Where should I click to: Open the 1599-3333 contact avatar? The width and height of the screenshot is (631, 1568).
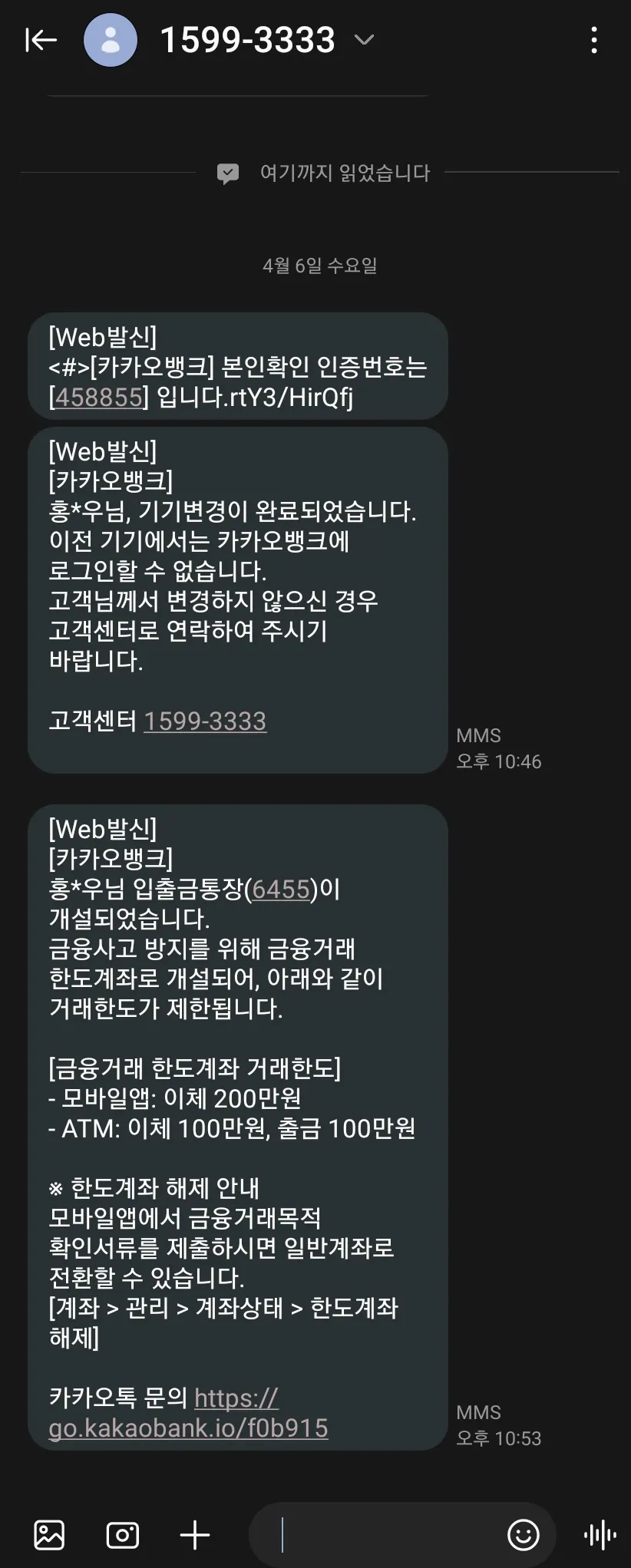(x=111, y=40)
